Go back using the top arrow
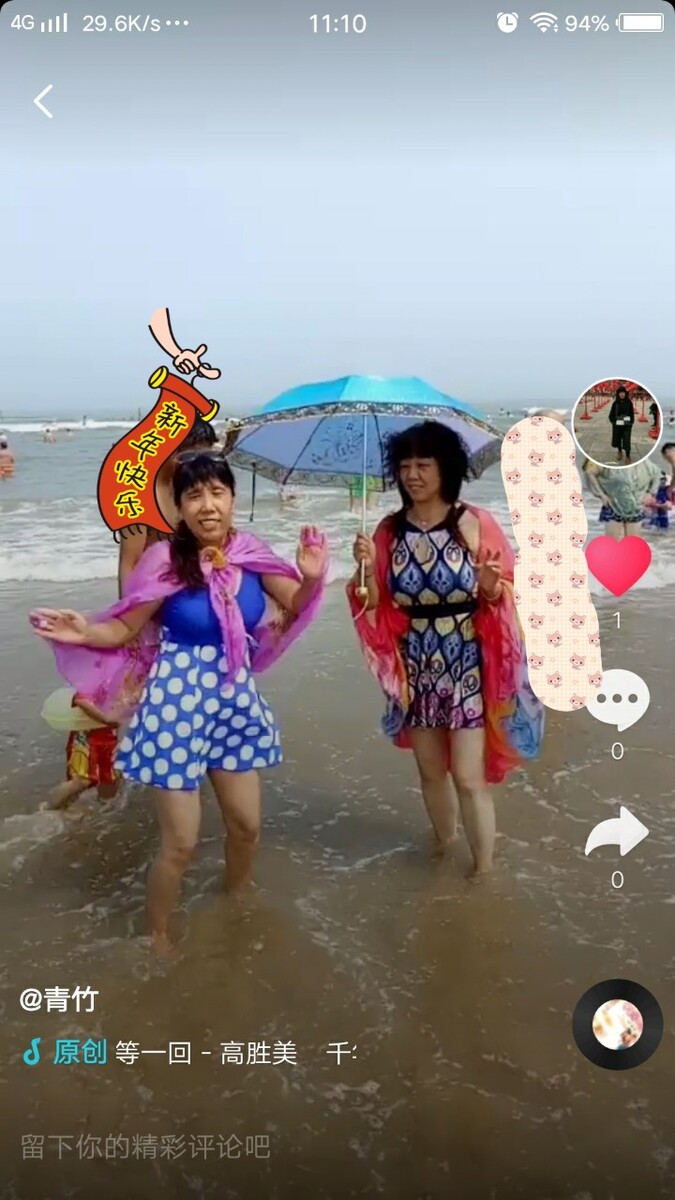This screenshot has height=1200, width=675. click(x=43, y=101)
